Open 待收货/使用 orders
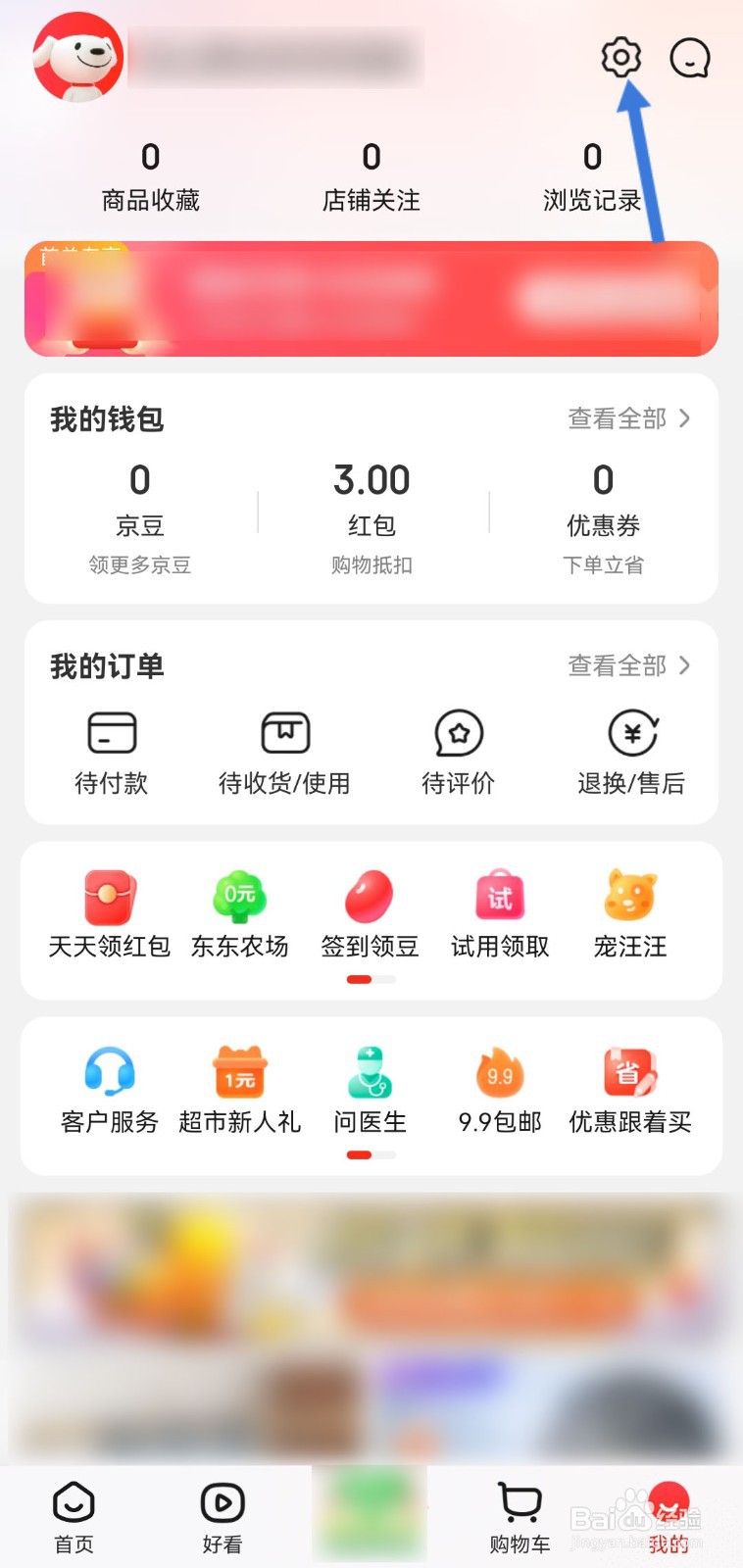Screen dimensions: 743x1568 (284, 752)
